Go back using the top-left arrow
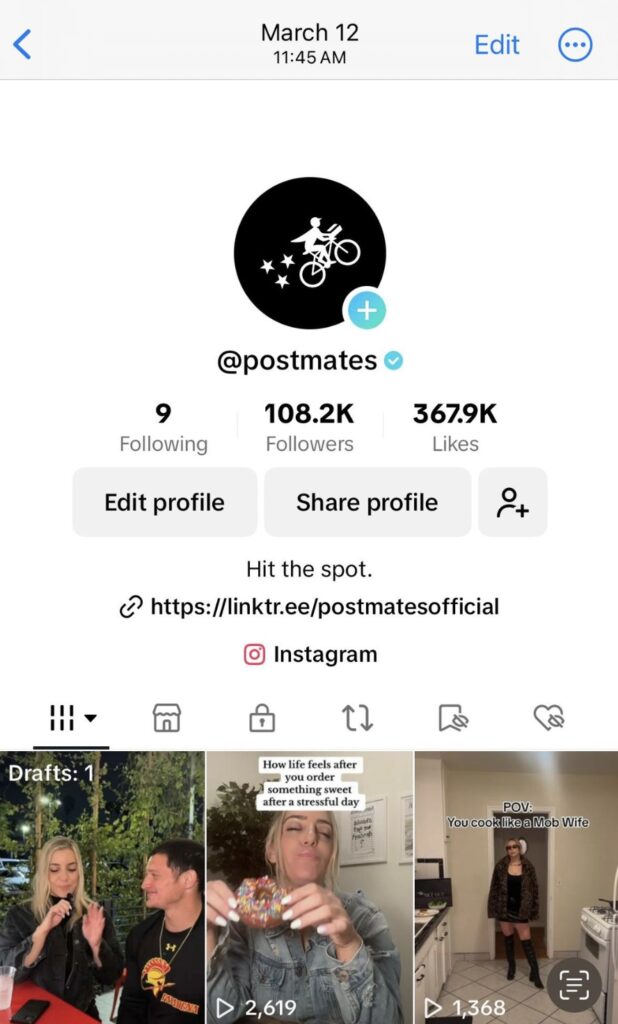 (22, 44)
